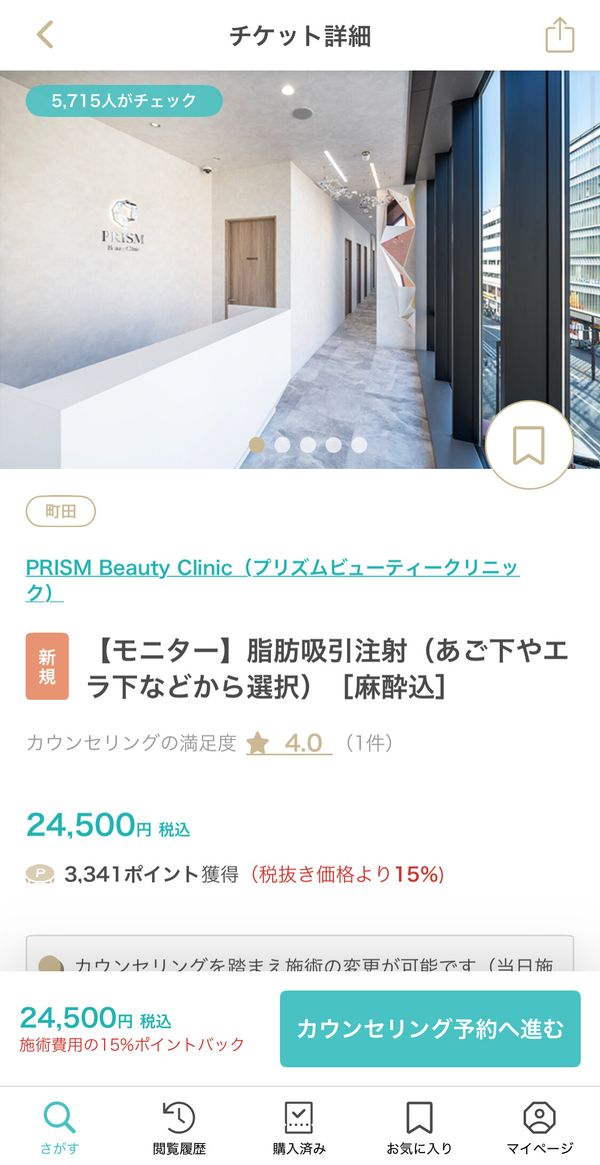This screenshot has height=1165, width=600.
Task: Bookmark this ticket with round bookmark button
Action: pyautogui.click(x=529, y=445)
